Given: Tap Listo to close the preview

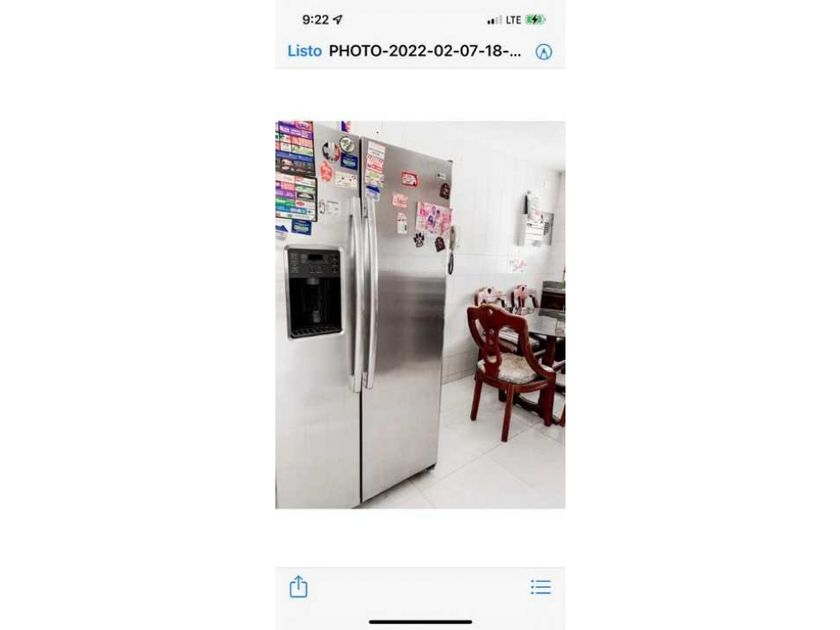Looking at the screenshot, I should pyautogui.click(x=304, y=51).
